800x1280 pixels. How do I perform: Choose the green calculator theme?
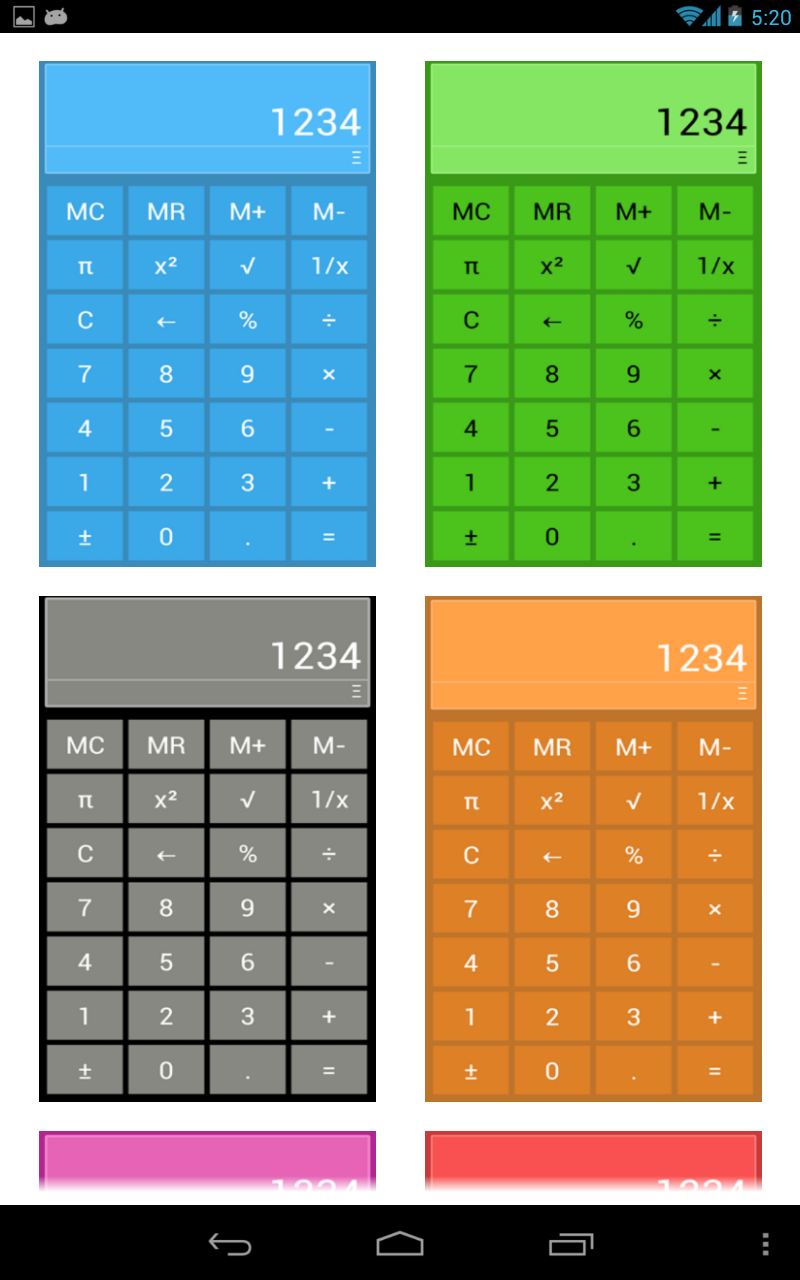point(593,314)
